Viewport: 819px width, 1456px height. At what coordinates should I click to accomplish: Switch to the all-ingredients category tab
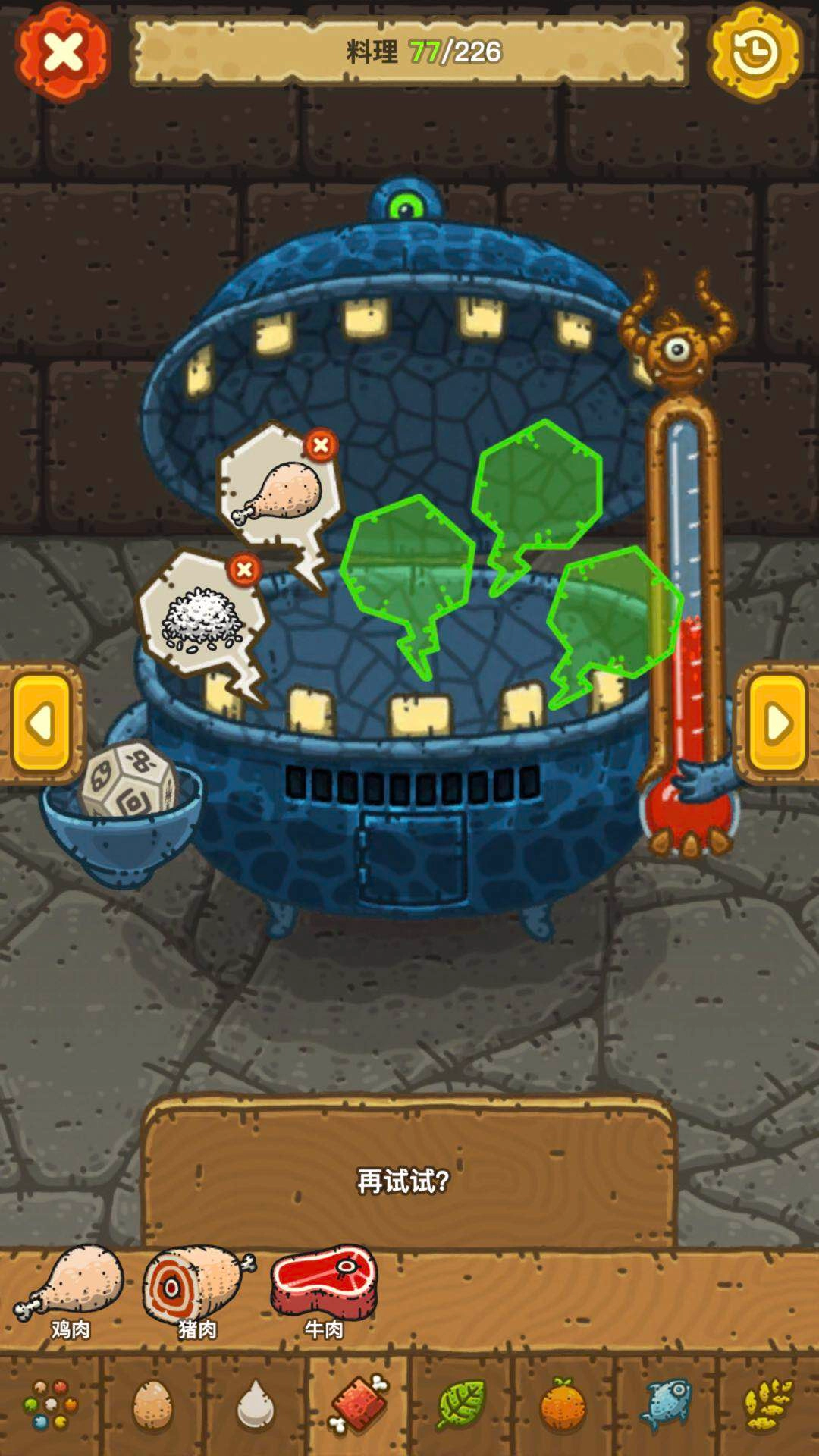pos(50,1405)
